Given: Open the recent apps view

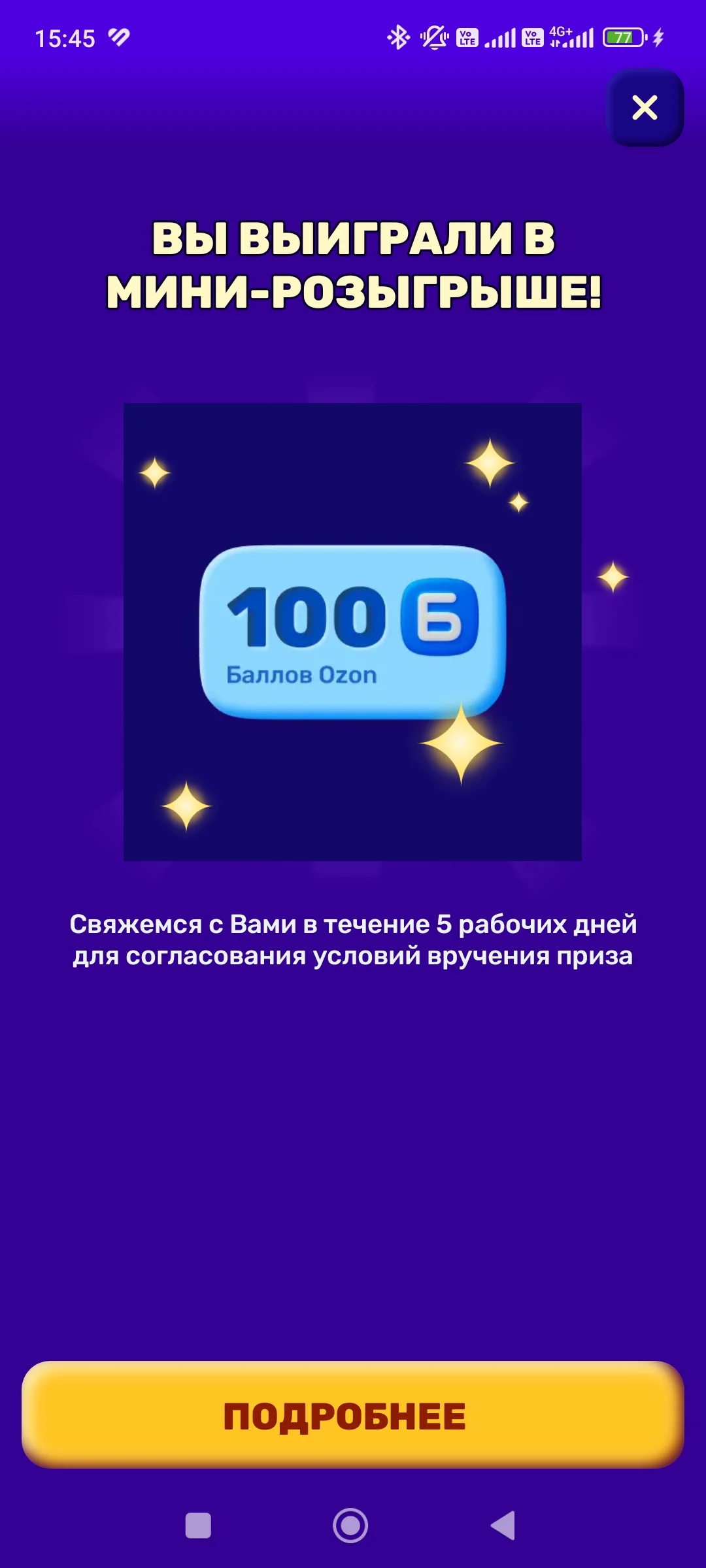Looking at the screenshot, I should [x=198, y=1526].
